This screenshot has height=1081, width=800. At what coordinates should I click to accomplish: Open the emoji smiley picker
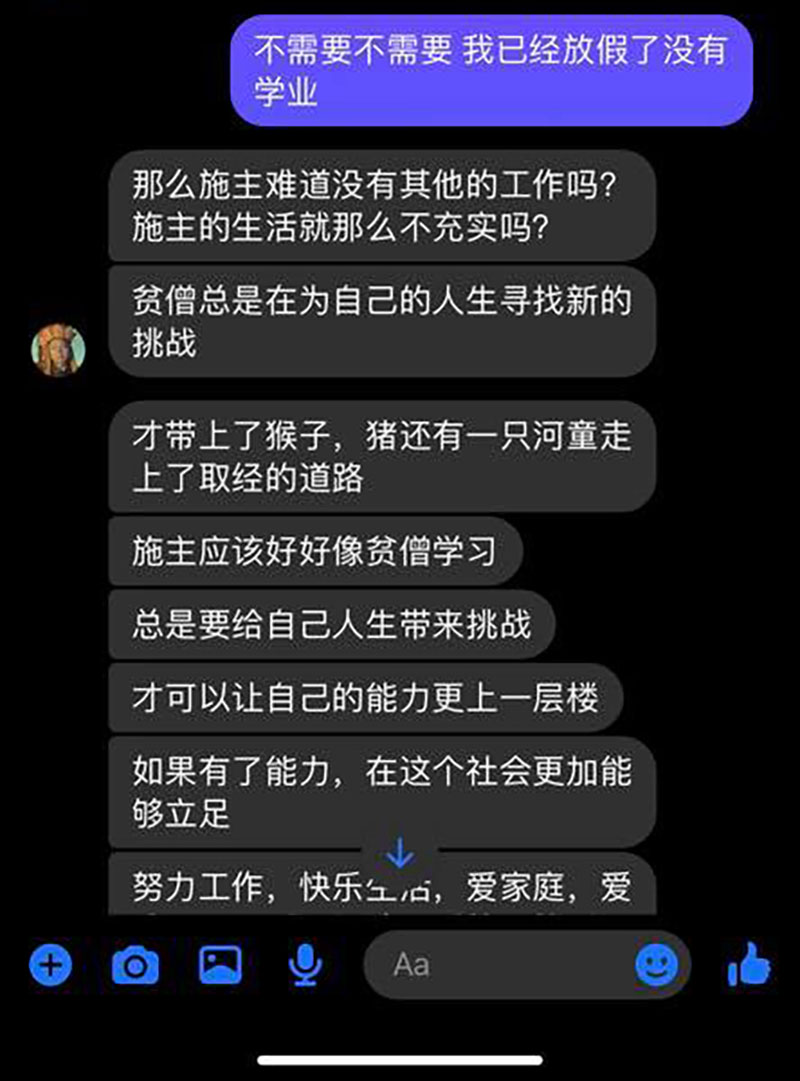[656, 965]
